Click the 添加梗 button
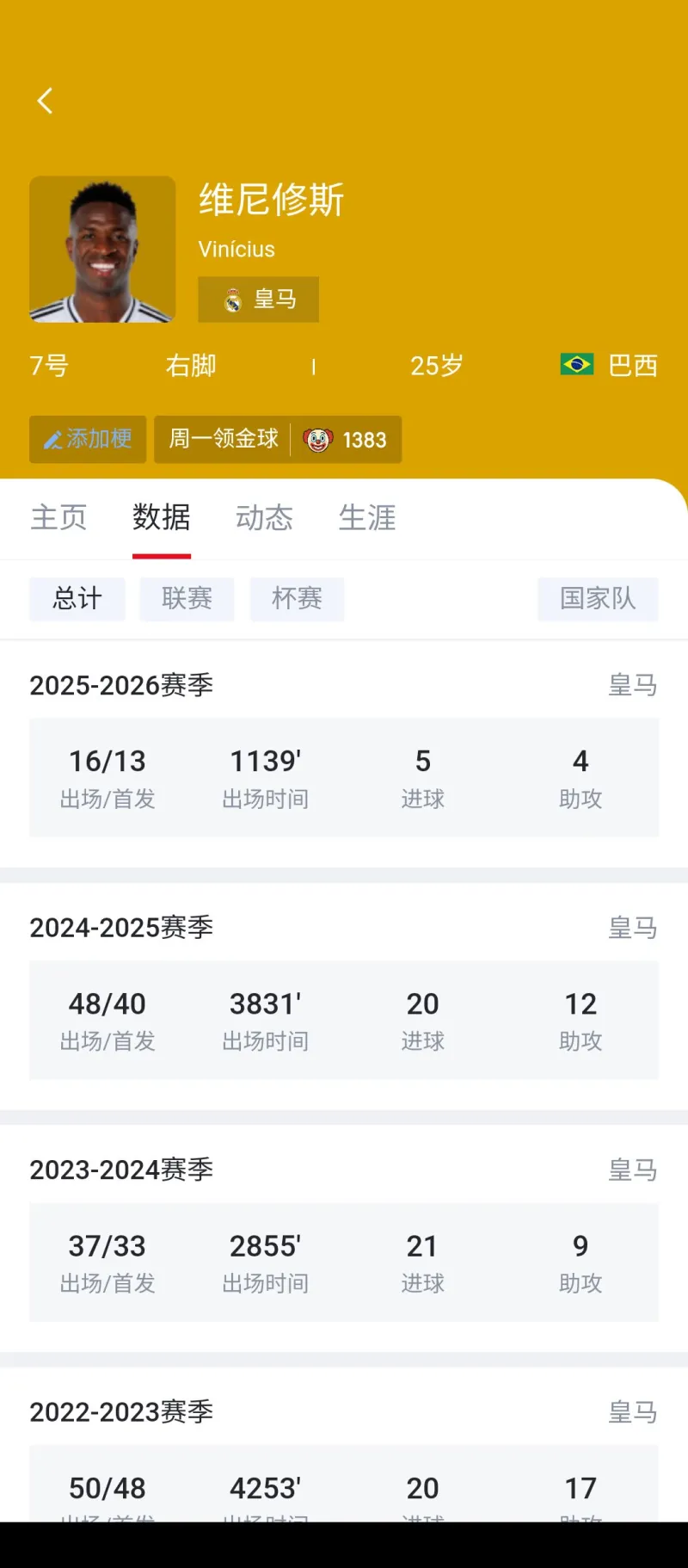The height and width of the screenshot is (1568, 688). (88, 439)
